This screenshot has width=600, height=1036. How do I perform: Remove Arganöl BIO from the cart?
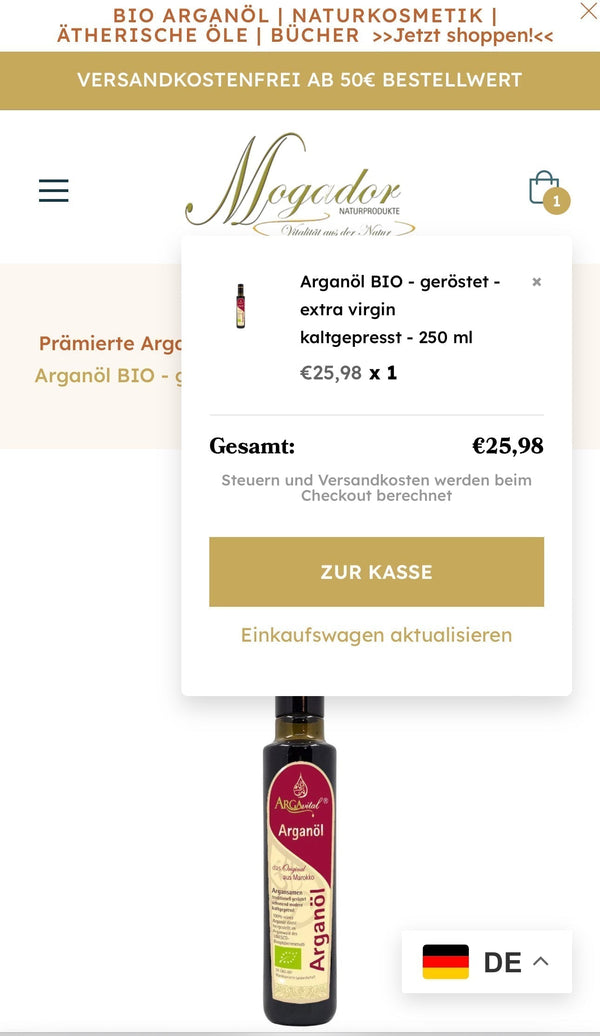pyautogui.click(x=536, y=282)
